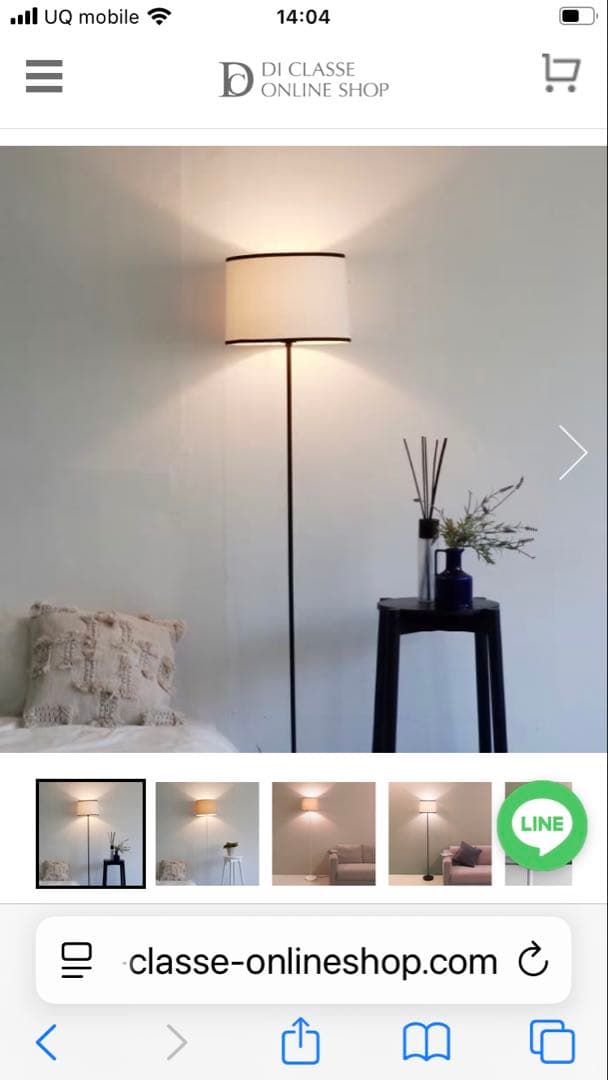Select the thumbnail with the black side table
The width and height of the screenshot is (608, 1080).
(91, 833)
